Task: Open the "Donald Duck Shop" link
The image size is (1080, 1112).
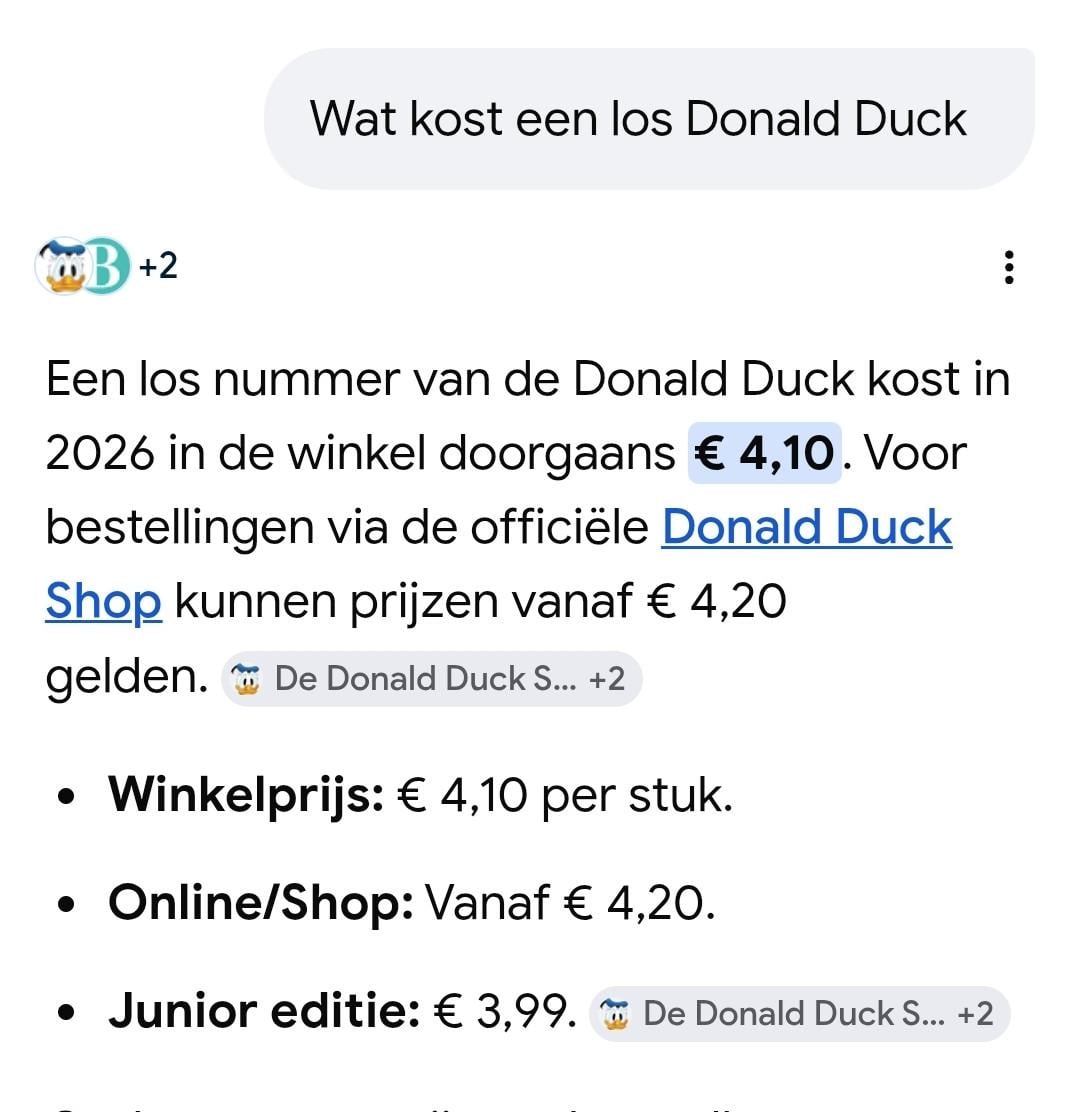Action: (806, 526)
